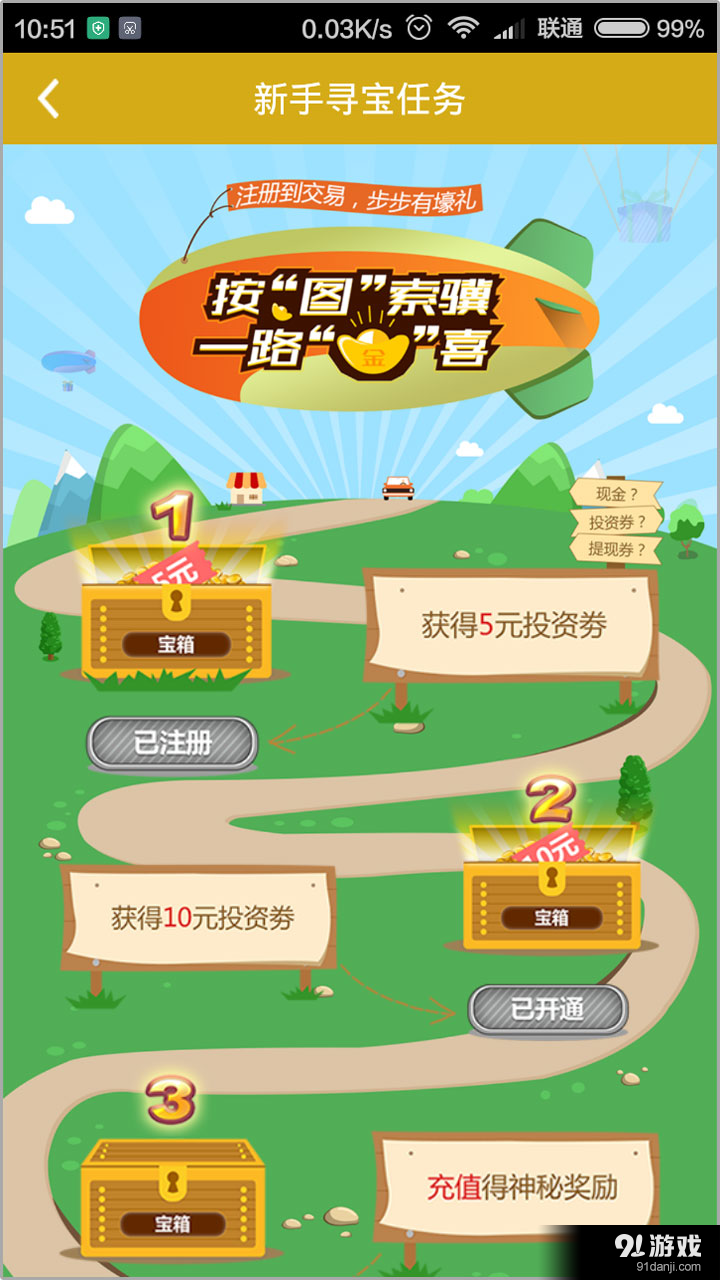Tap the 已开通 button
This screenshot has width=720, height=1280.
click(547, 1009)
